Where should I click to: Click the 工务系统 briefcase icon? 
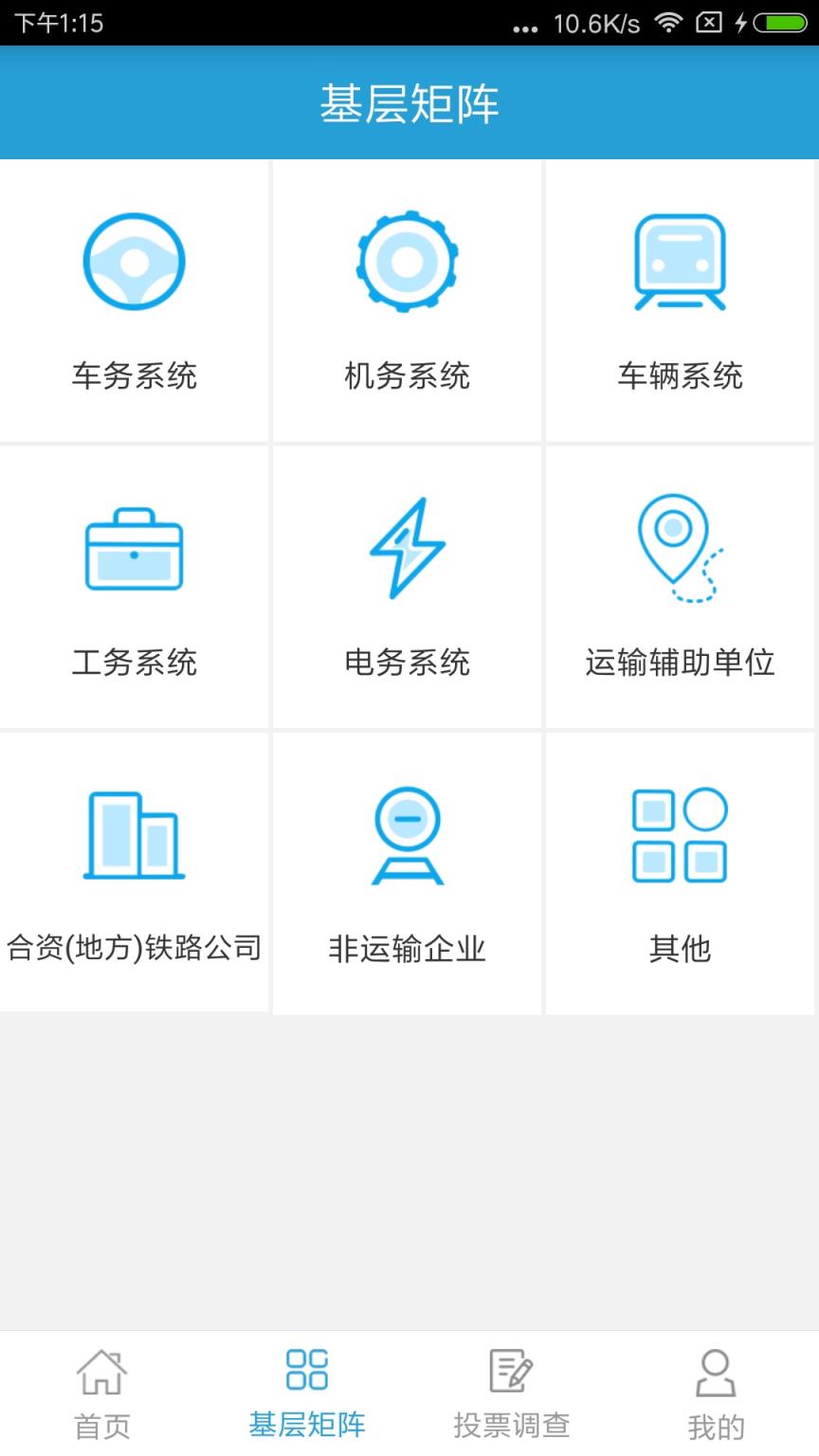tap(134, 549)
